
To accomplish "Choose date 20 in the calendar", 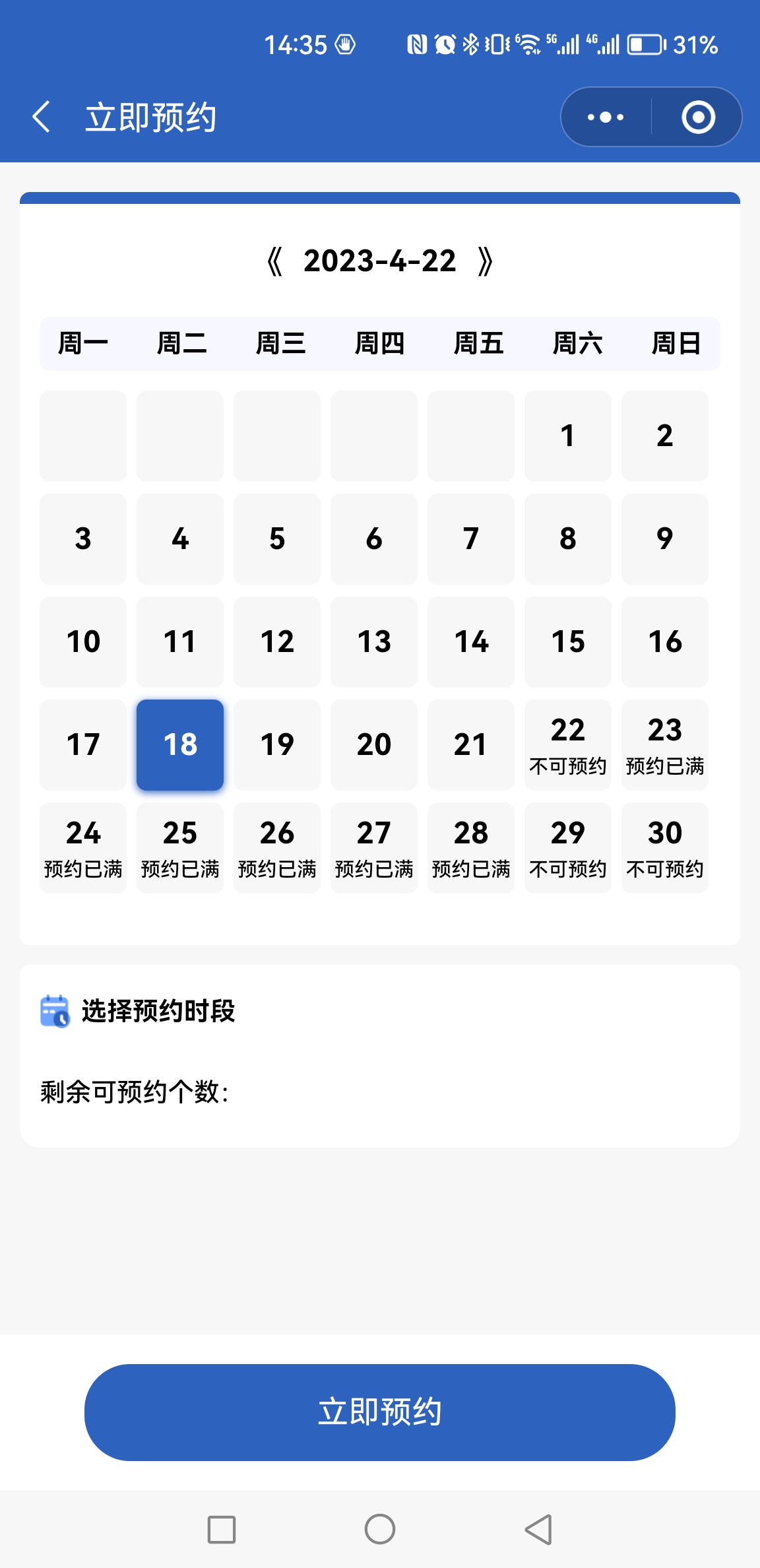I will [x=374, y=744].
